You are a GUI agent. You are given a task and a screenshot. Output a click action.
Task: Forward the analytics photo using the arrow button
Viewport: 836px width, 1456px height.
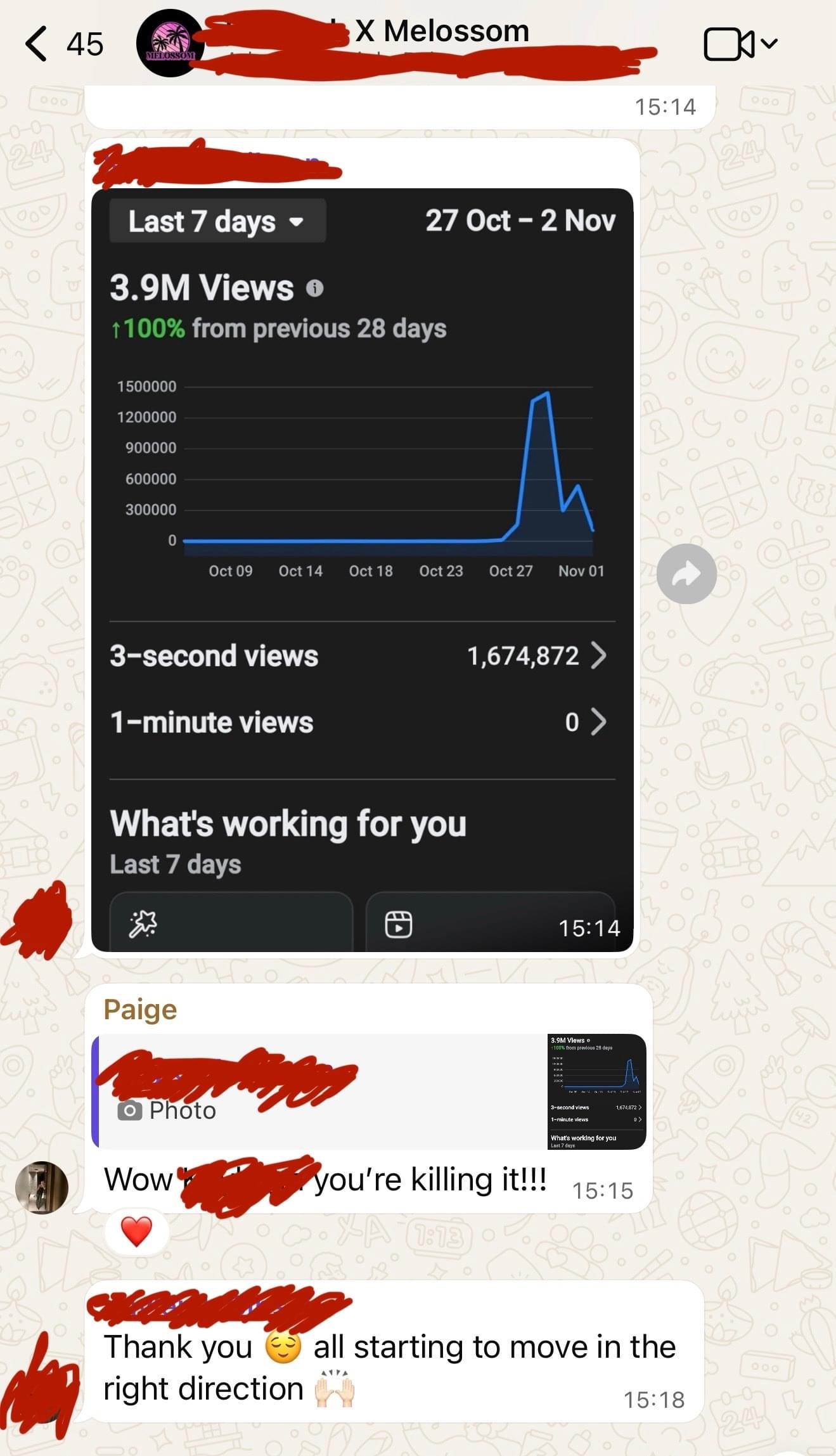click(x=686, y=574)
